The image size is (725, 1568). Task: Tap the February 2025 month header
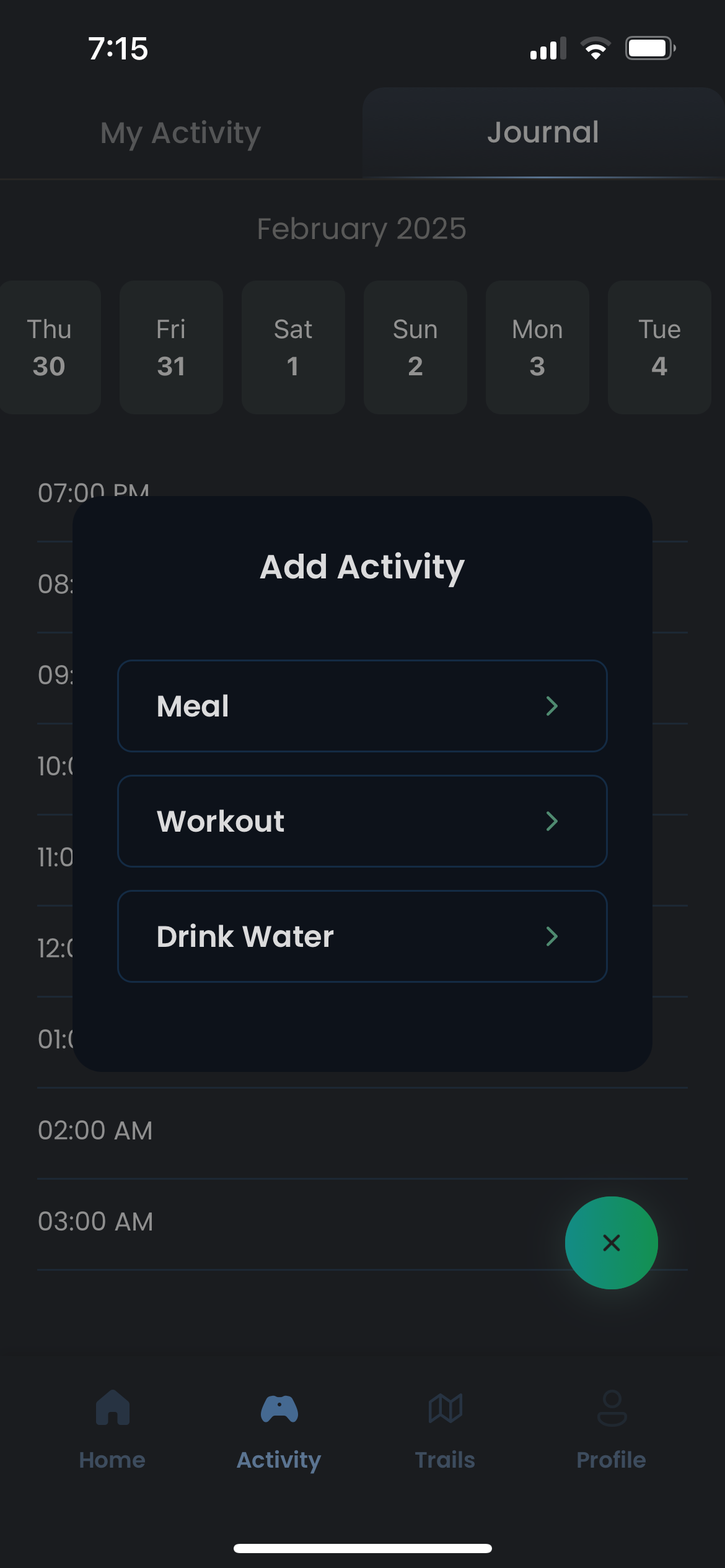point(362,228)
